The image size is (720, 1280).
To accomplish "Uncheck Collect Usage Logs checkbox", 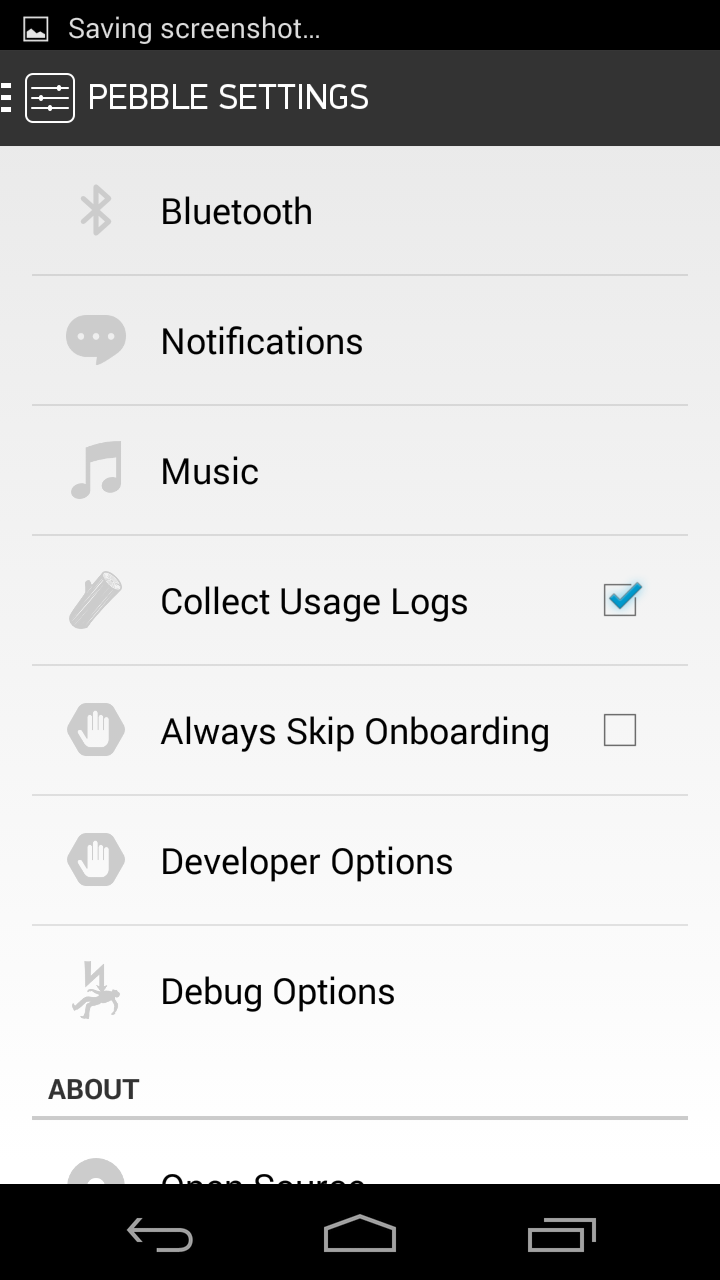I will pyautogui.click(x=620, y=600).
